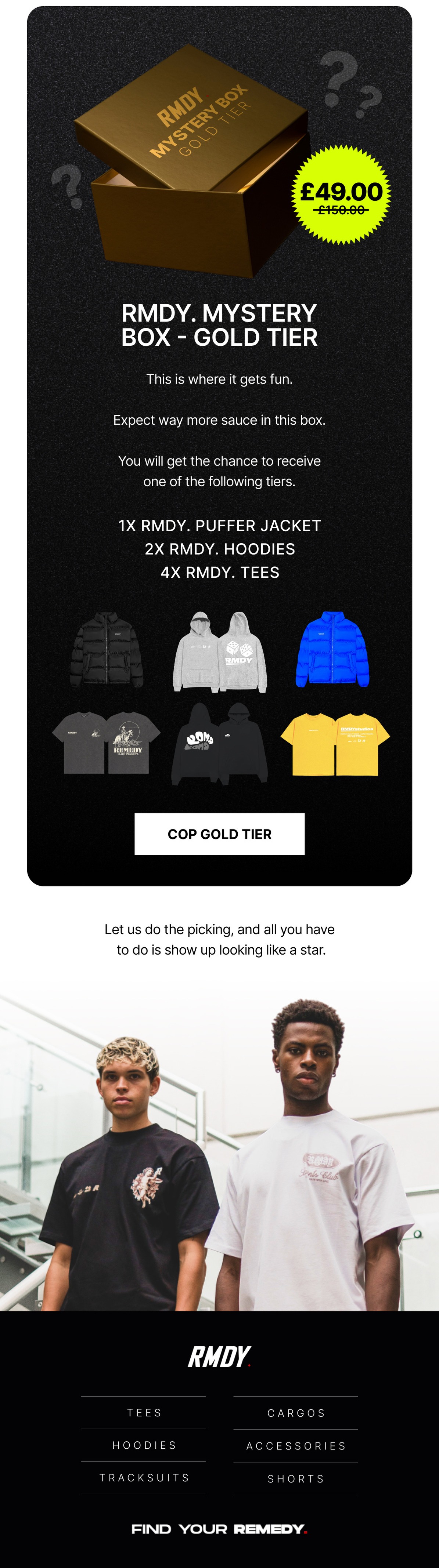Go to the TRACKSUITS category

(x=144, y=1477)
